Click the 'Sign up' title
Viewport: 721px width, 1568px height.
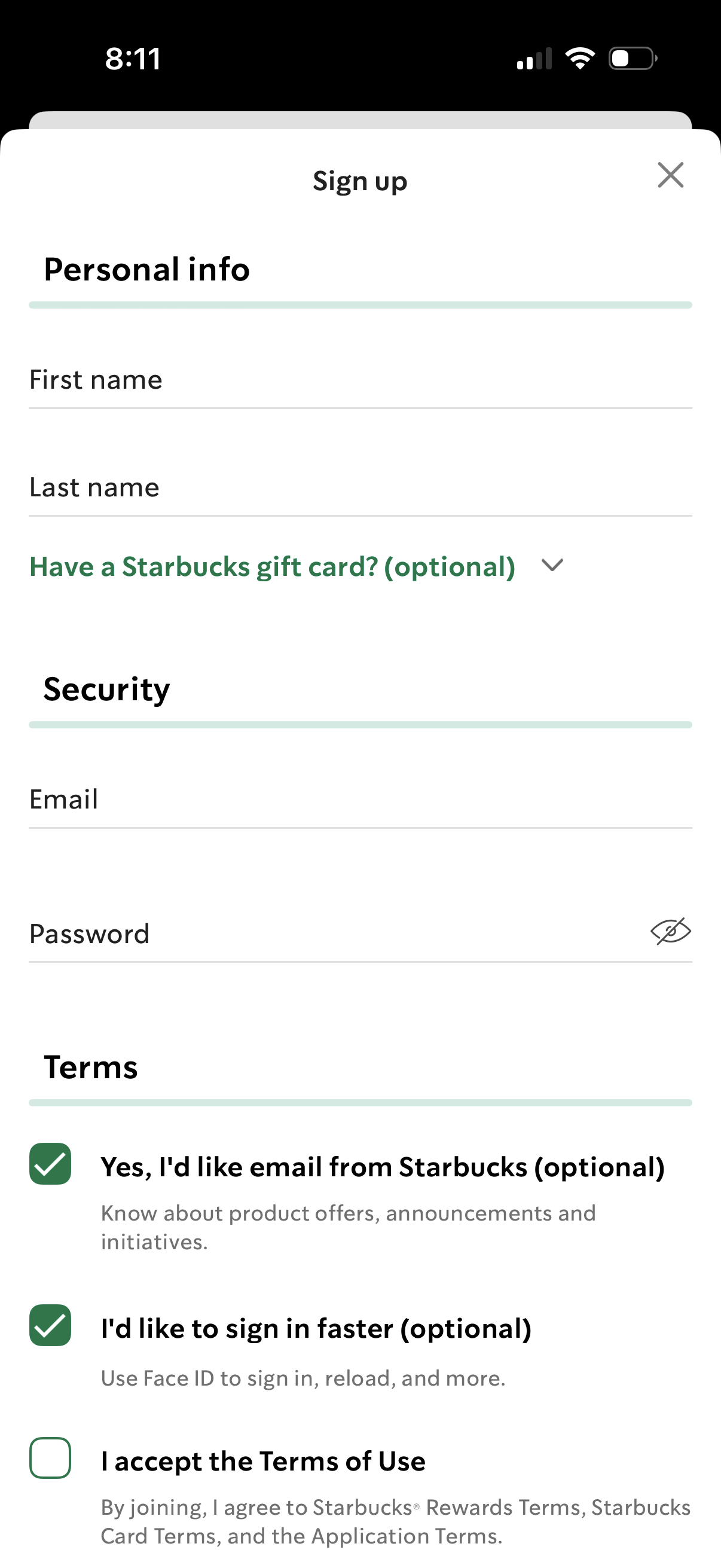pyautogui.click(x=360, y=180)
